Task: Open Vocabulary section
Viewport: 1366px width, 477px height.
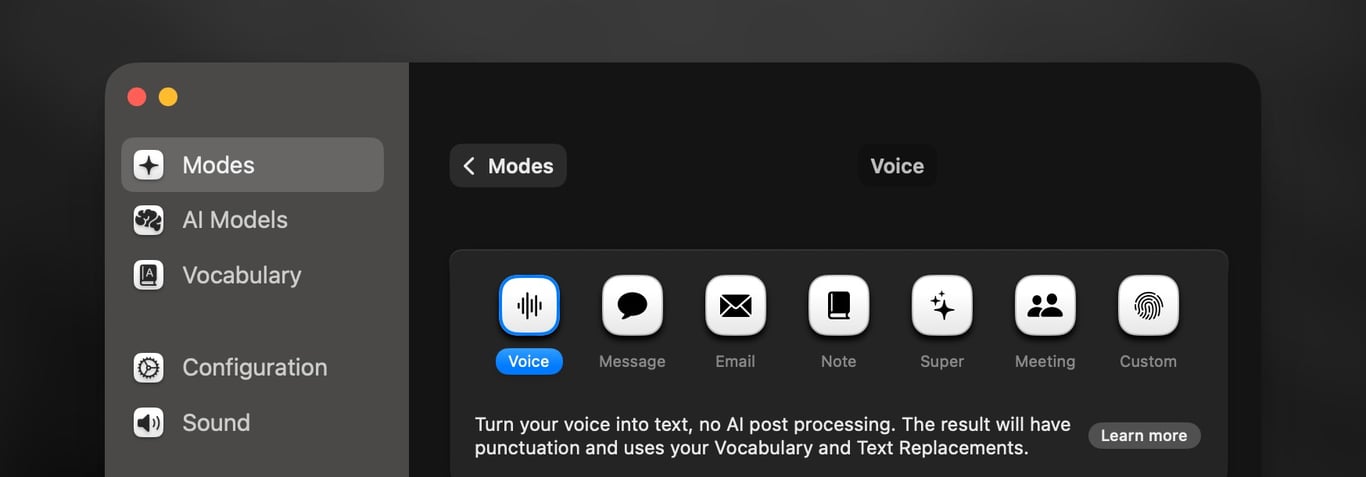Action: (252, 275)
